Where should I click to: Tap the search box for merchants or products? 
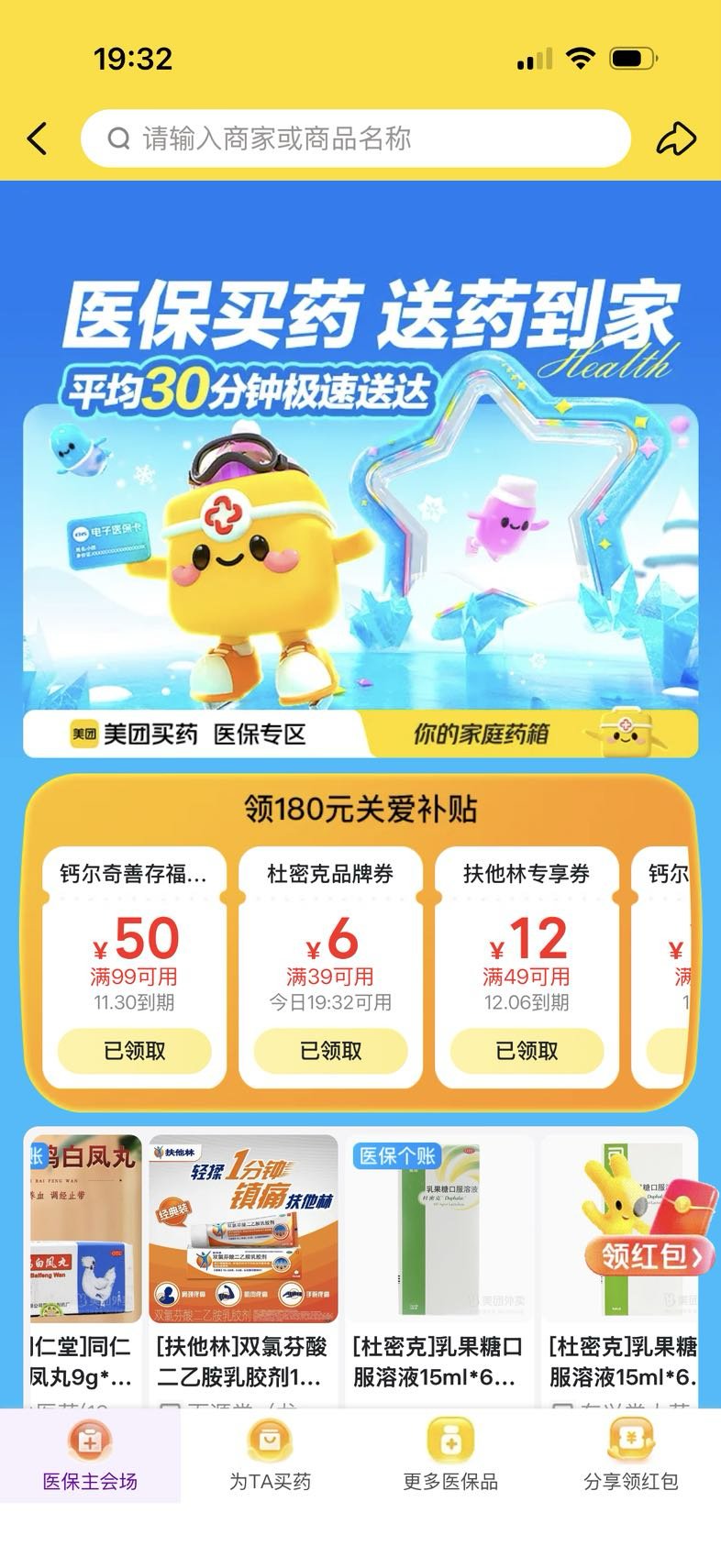click(x=356, y=139)
